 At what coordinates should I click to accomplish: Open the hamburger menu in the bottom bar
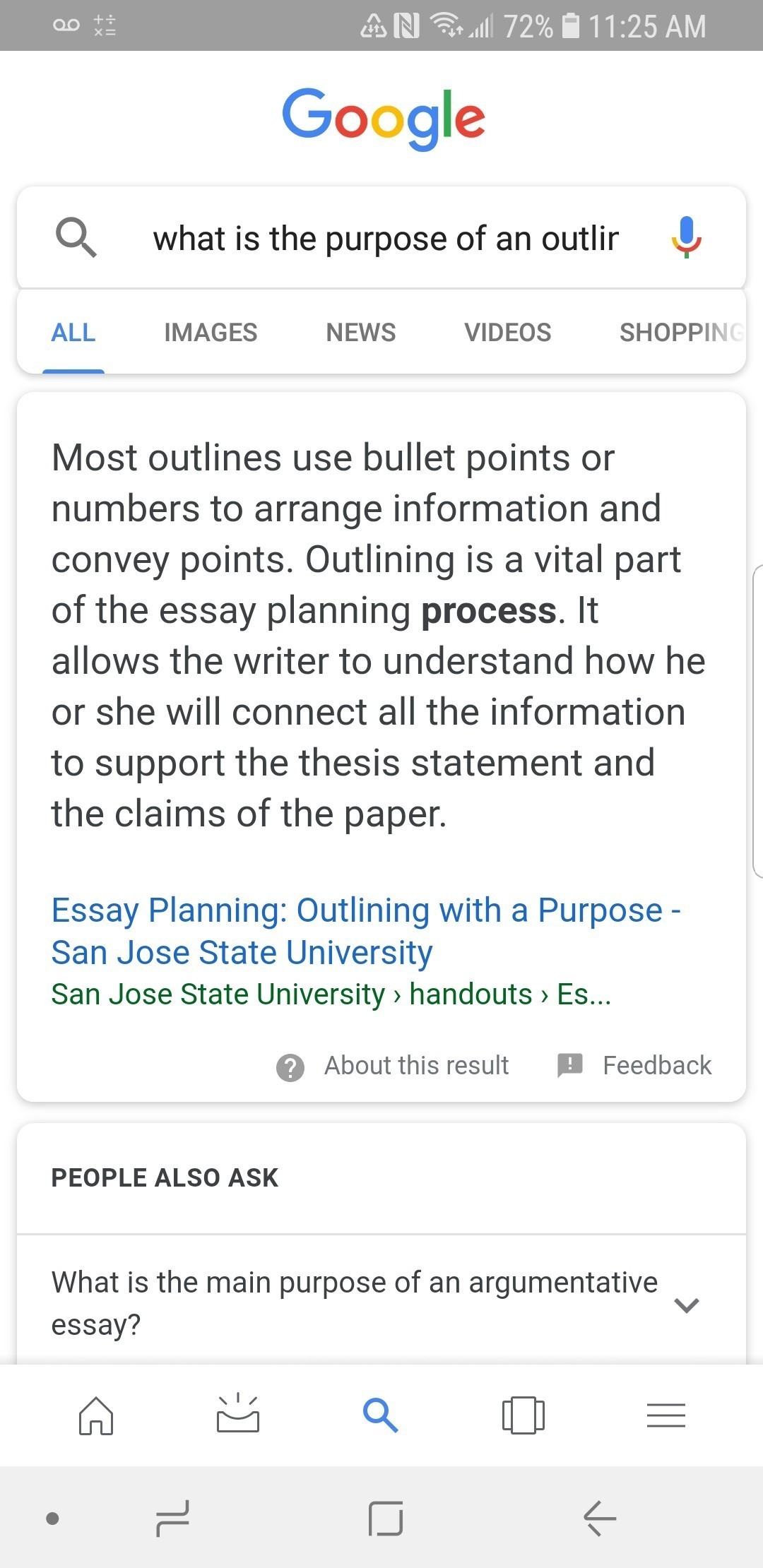[666, 1415]
